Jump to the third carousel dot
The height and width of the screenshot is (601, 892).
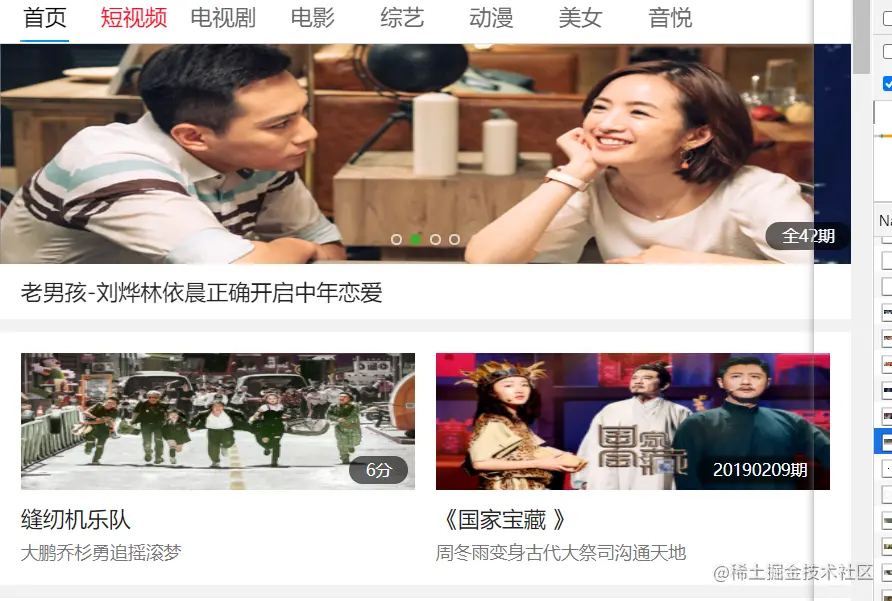435,239
